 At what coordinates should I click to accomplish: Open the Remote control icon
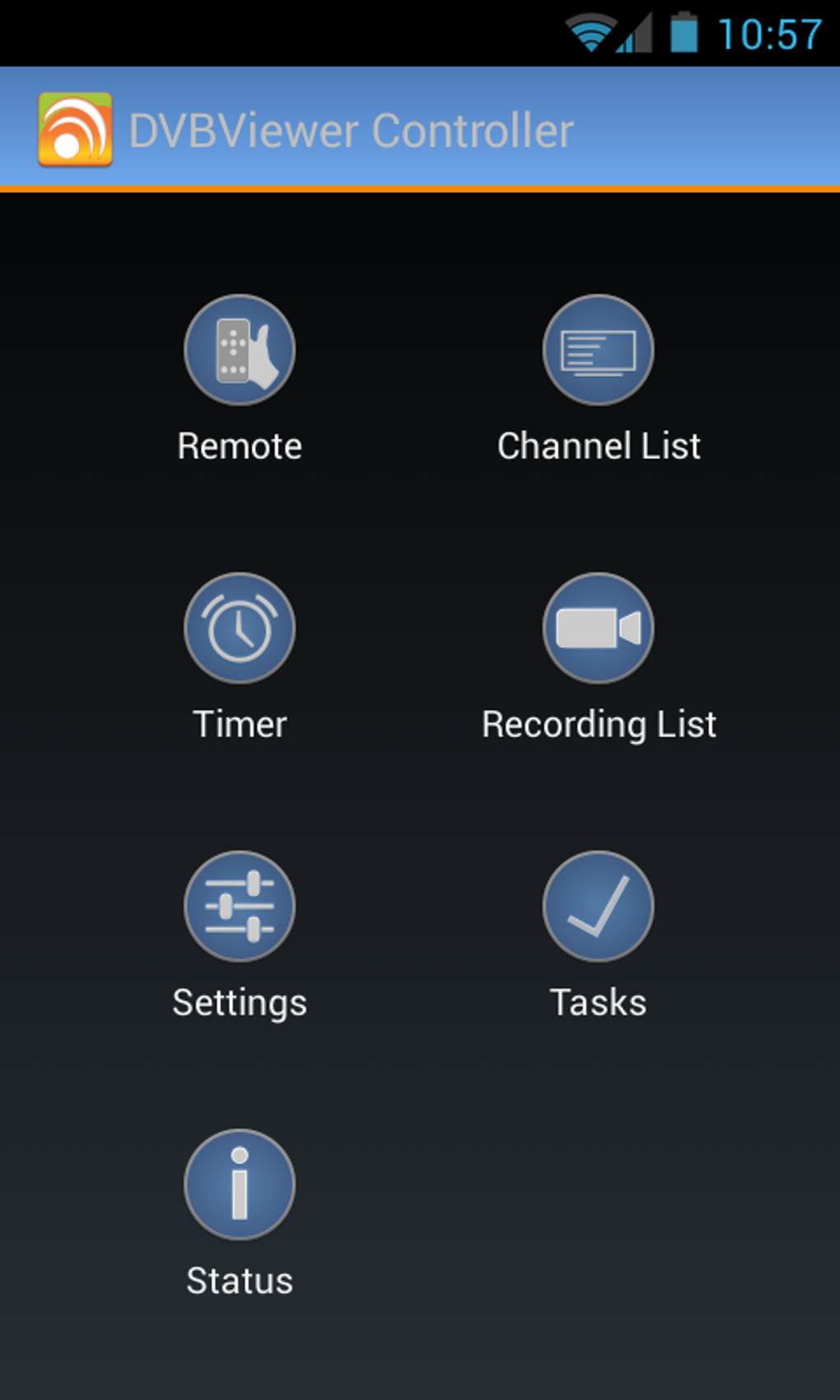coord(240,350)
